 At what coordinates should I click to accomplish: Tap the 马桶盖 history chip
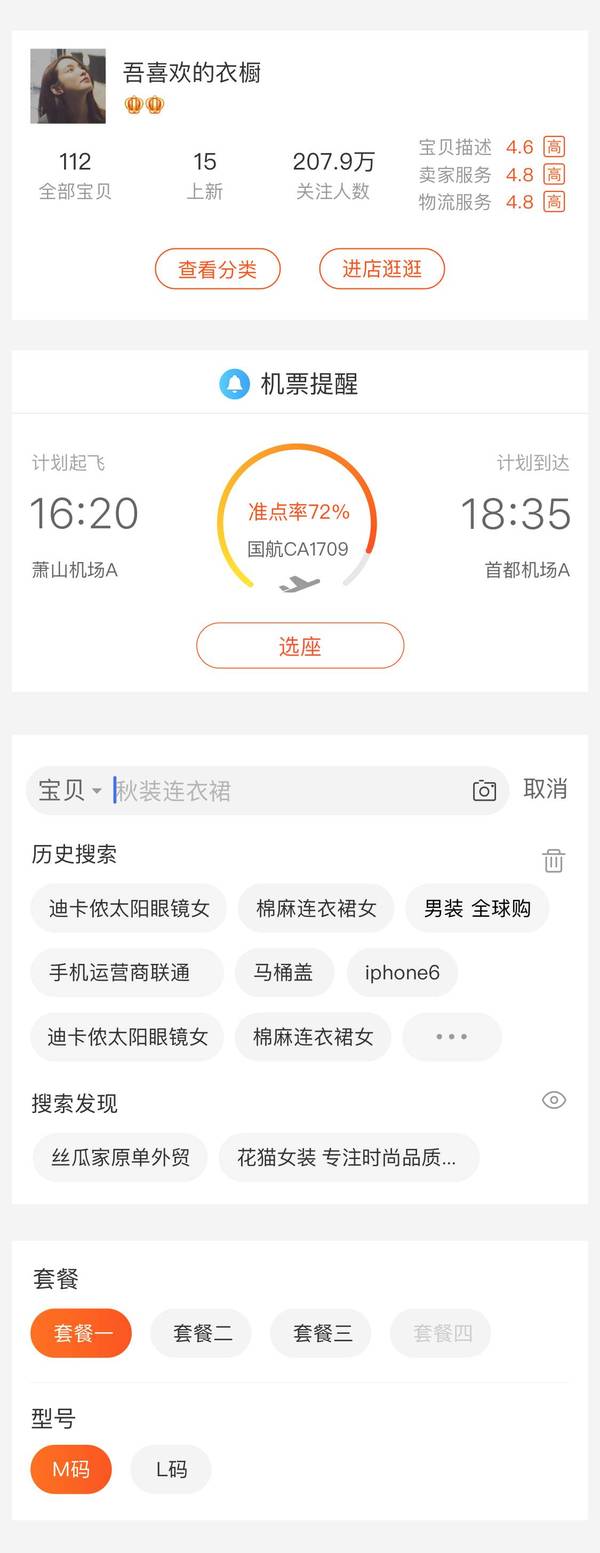click(284, 972)
